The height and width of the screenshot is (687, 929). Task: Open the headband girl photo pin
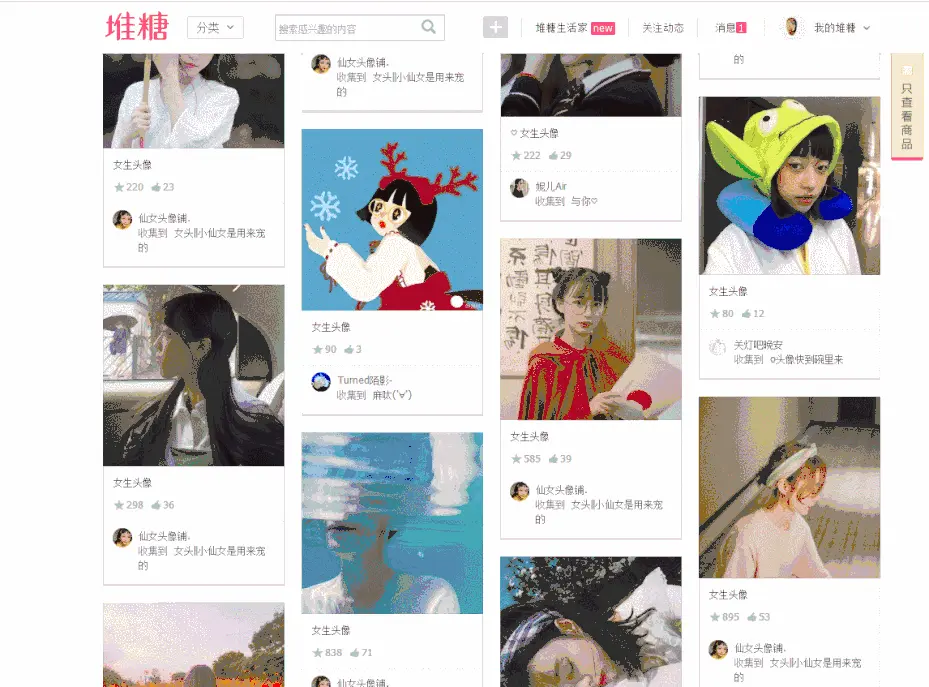tap(789, 487)
